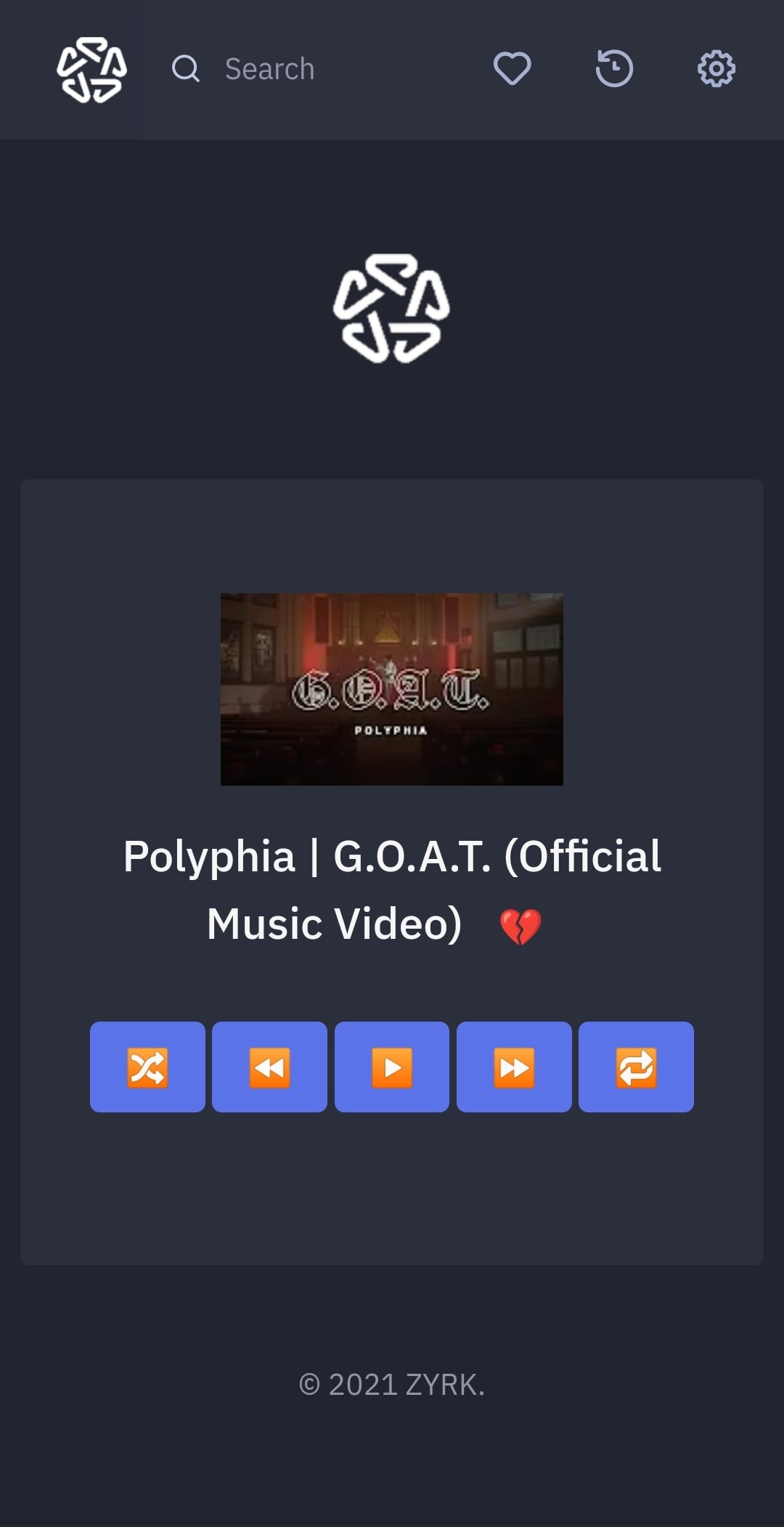Open the playback history icon

614,70
